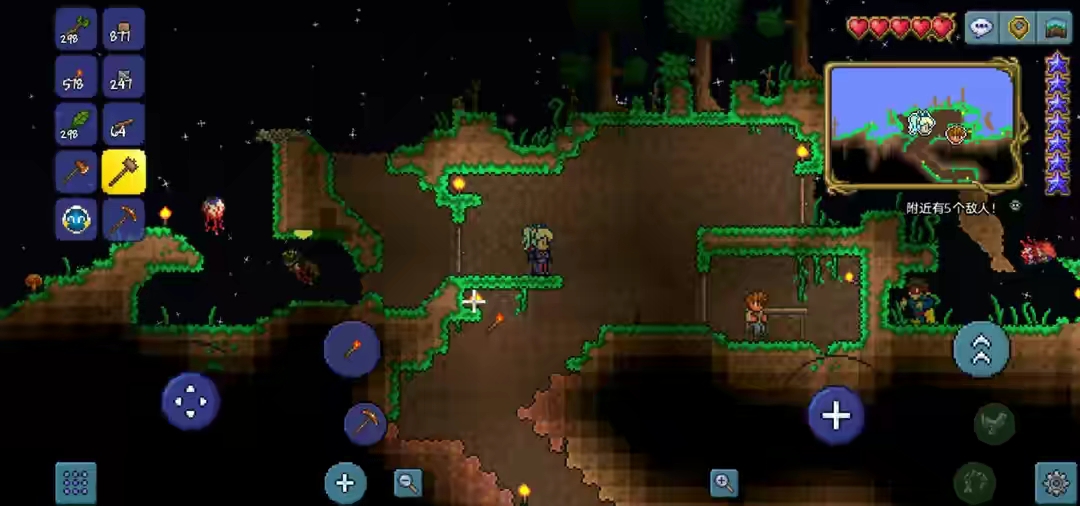
Task: Tap the double-arrow jump button
Action: [981, 348]
